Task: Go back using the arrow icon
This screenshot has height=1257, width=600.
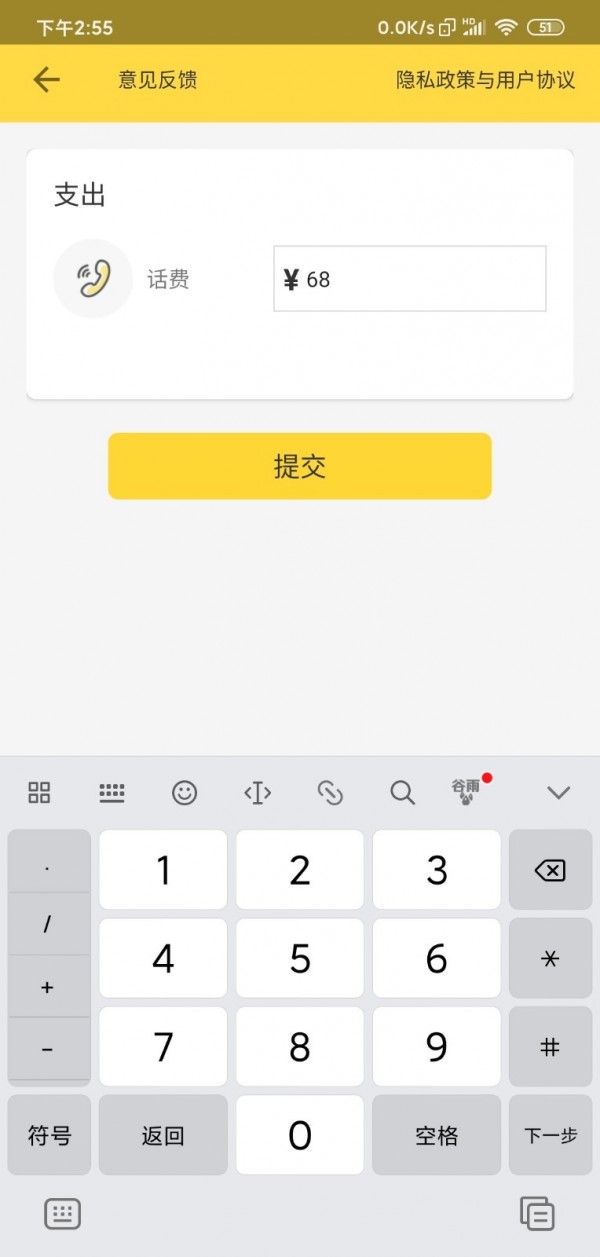Action: click(x=46, y=80)
